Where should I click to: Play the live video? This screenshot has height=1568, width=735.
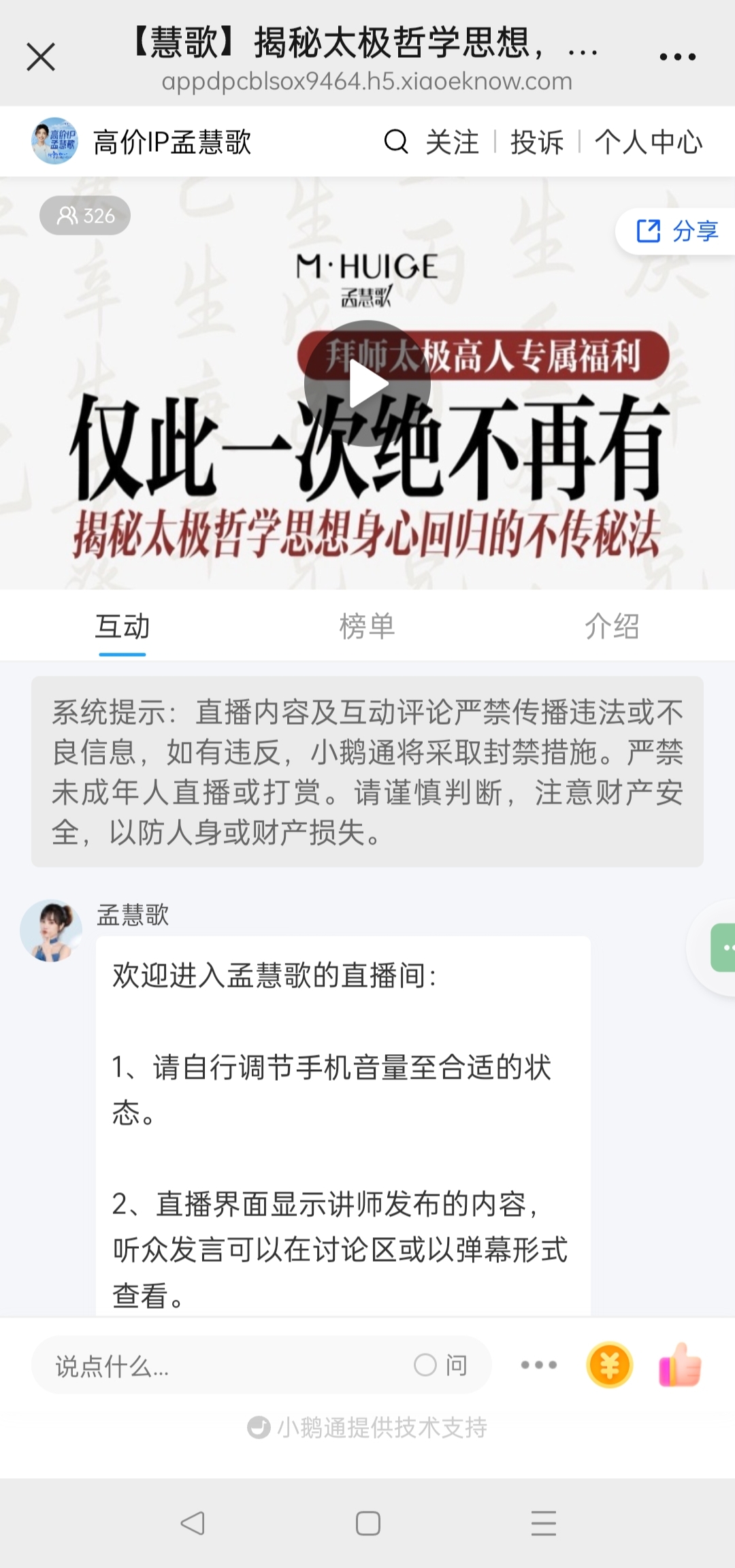tap(367, 383)
